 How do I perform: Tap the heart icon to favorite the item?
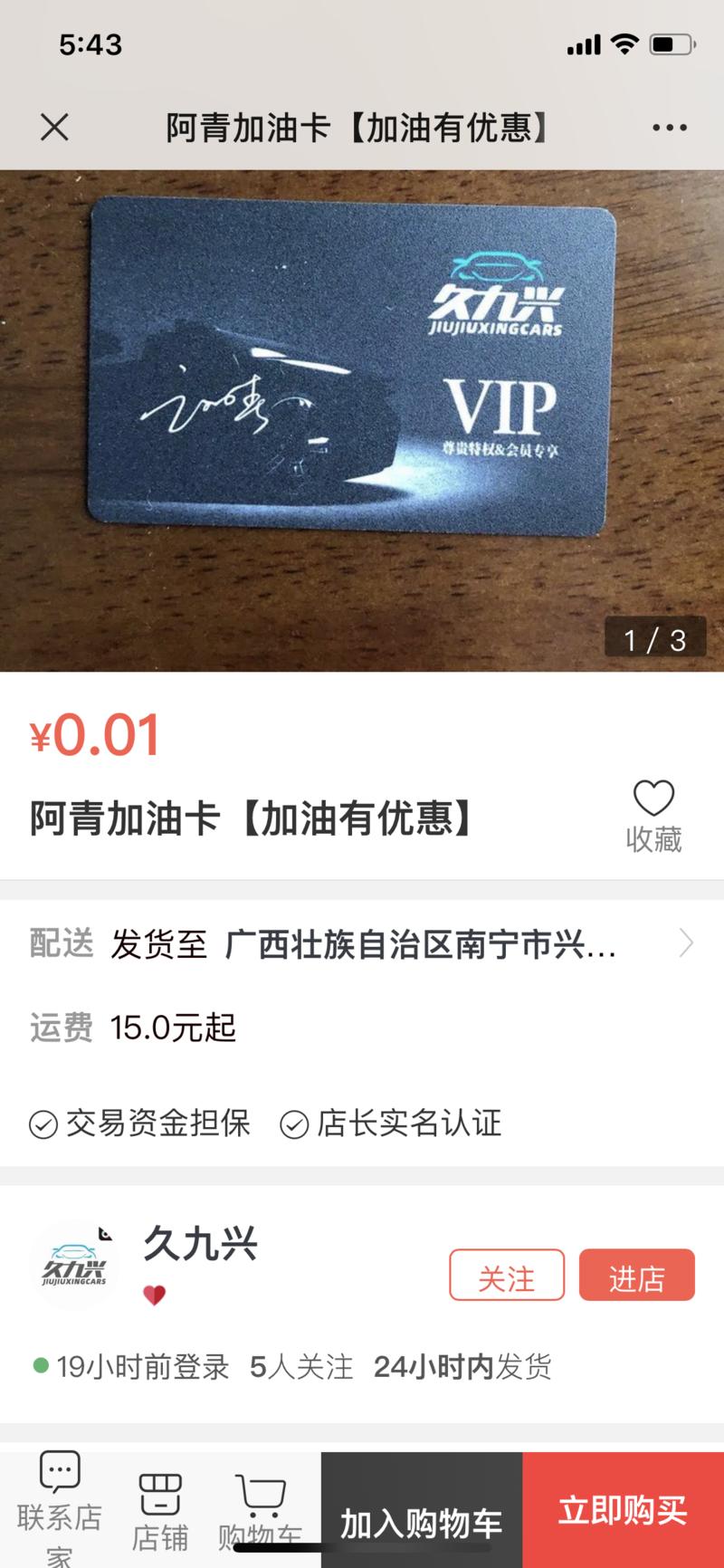653,800
